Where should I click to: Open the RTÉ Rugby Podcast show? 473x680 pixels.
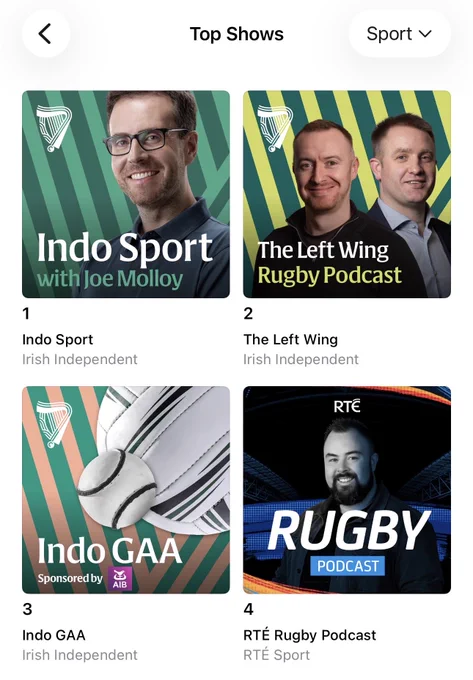click(x=347, y=490)
